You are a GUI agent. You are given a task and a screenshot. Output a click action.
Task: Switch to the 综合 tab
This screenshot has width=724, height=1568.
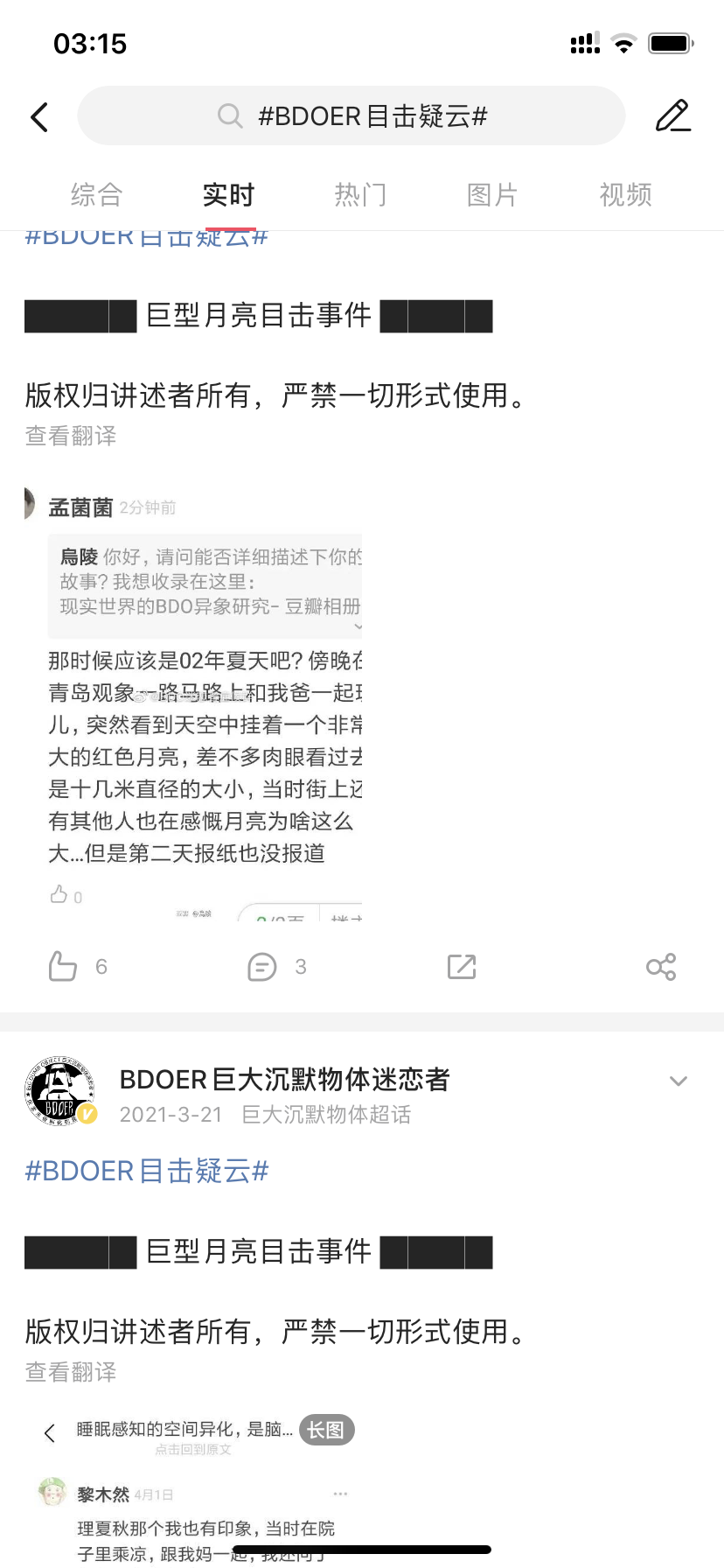click(x=96, y=194)
